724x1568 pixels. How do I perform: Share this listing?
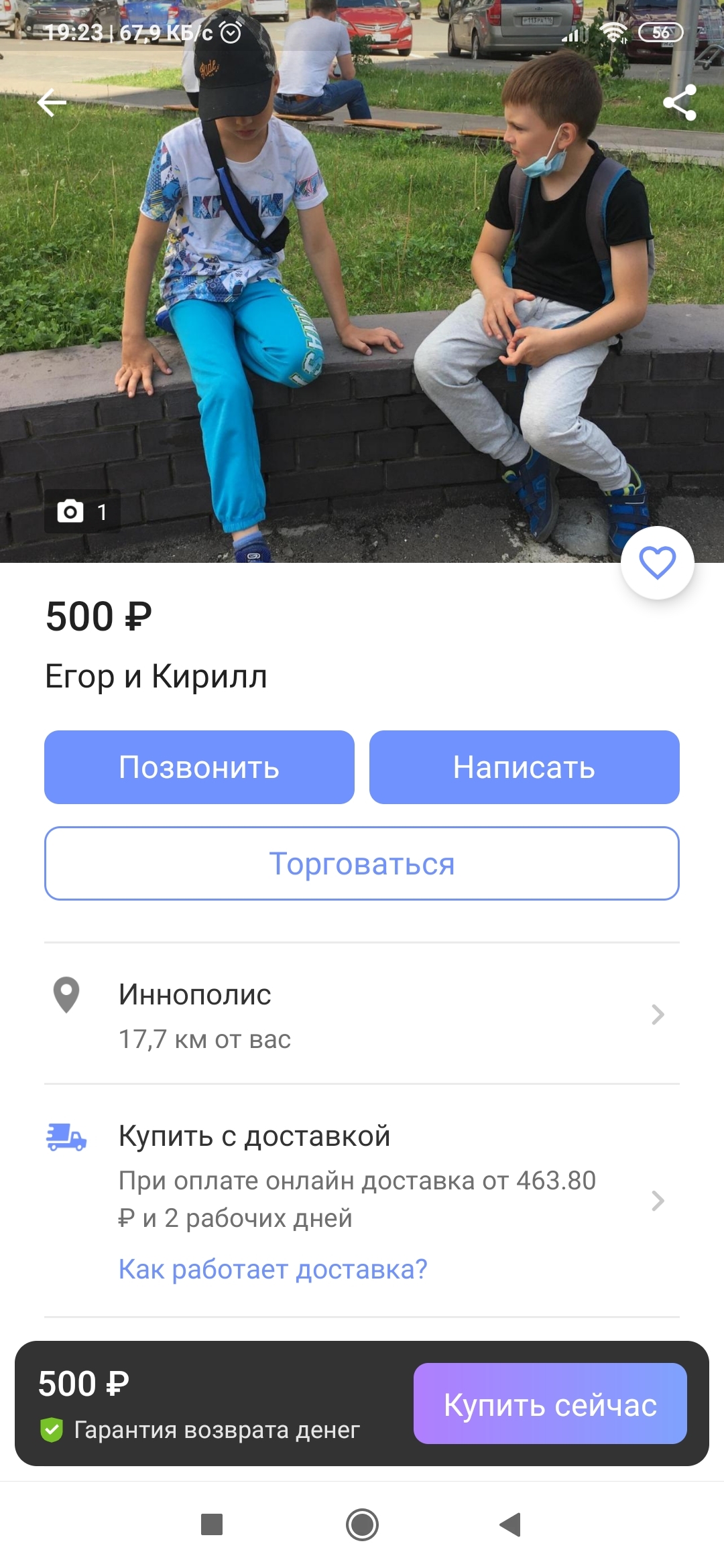[x=680, y=103]
